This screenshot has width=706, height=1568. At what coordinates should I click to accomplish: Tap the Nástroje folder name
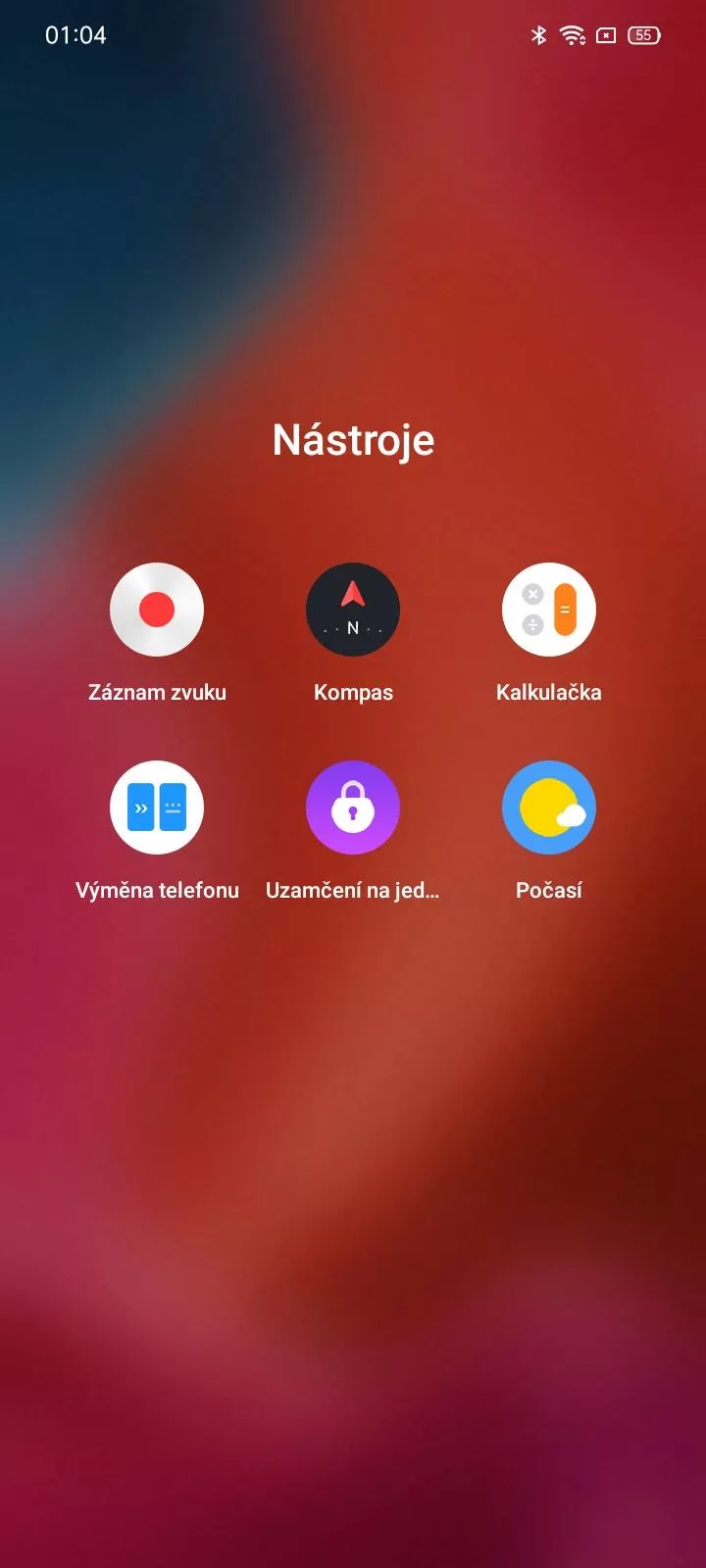tap(353, 440)
